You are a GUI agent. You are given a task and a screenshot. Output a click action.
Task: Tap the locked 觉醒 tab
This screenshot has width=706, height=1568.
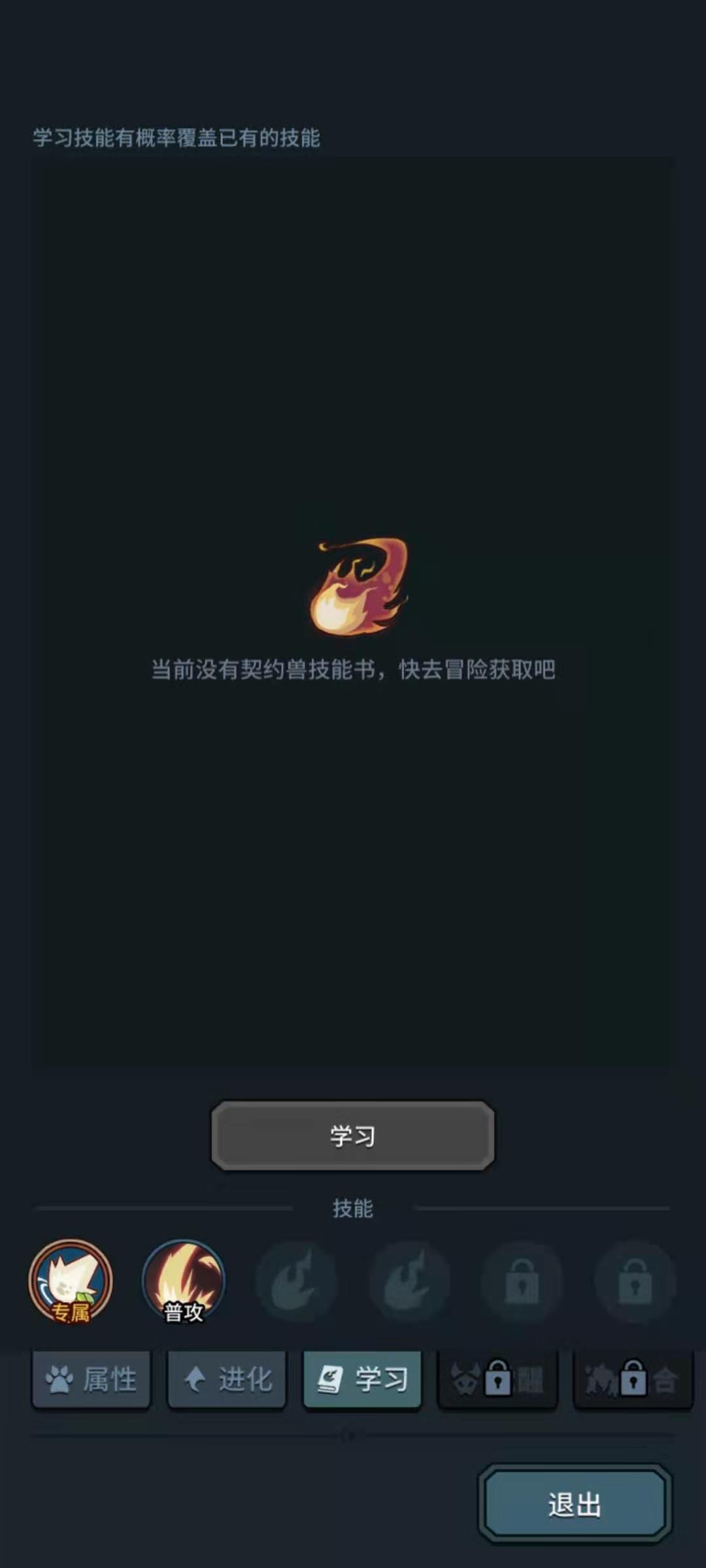[x=497, y=1379]
